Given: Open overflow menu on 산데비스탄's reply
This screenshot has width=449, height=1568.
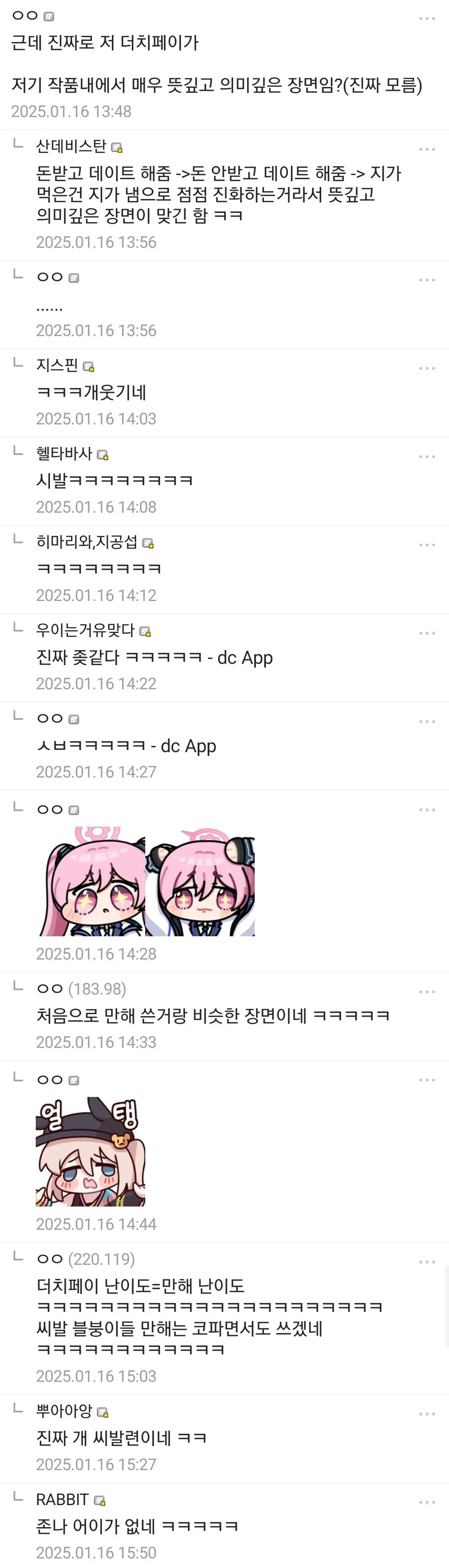Looking at the screenshot, I should [x=427, y=149].
